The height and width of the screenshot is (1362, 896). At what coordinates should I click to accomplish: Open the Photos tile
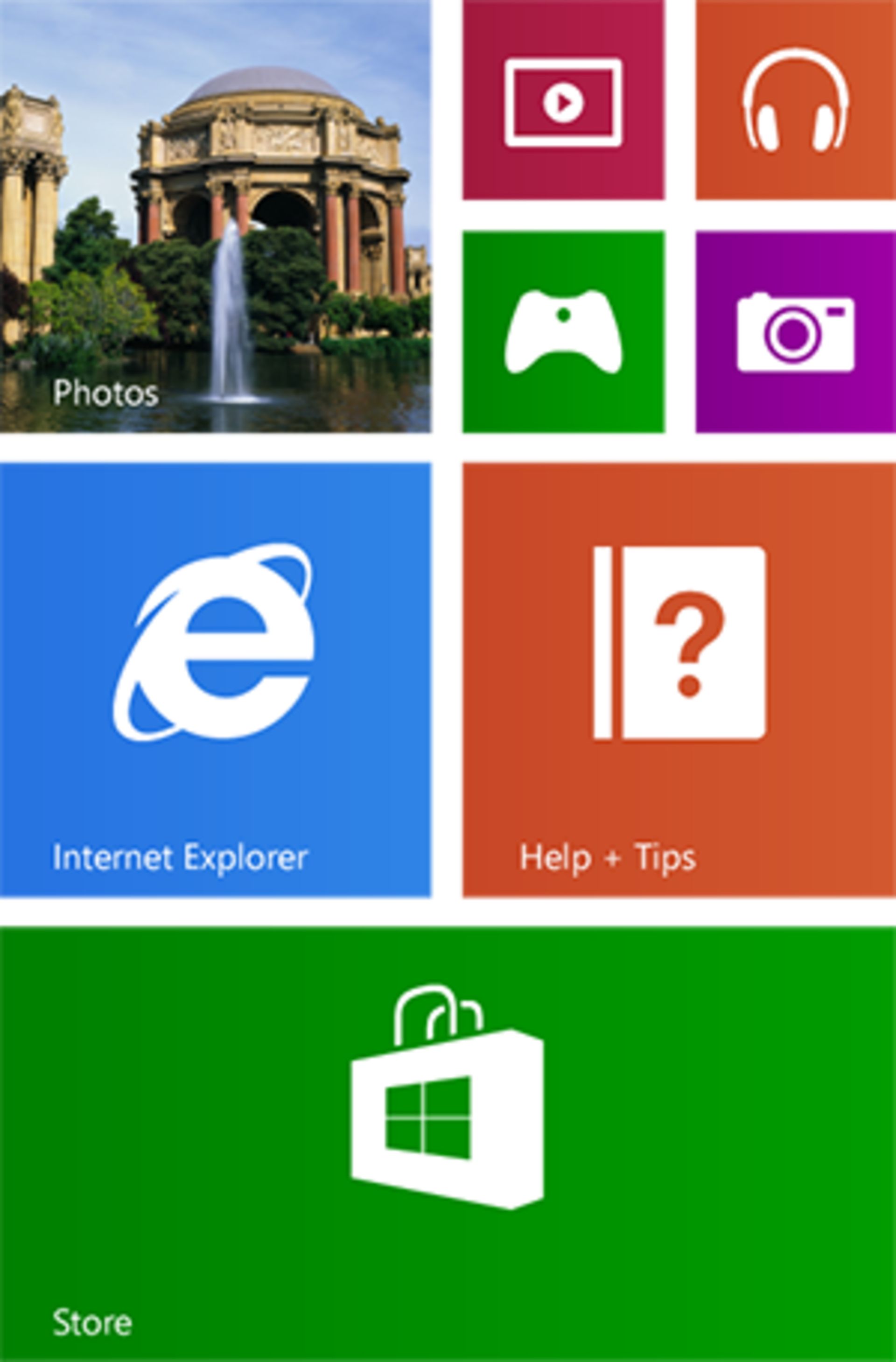tap(215, 216)
